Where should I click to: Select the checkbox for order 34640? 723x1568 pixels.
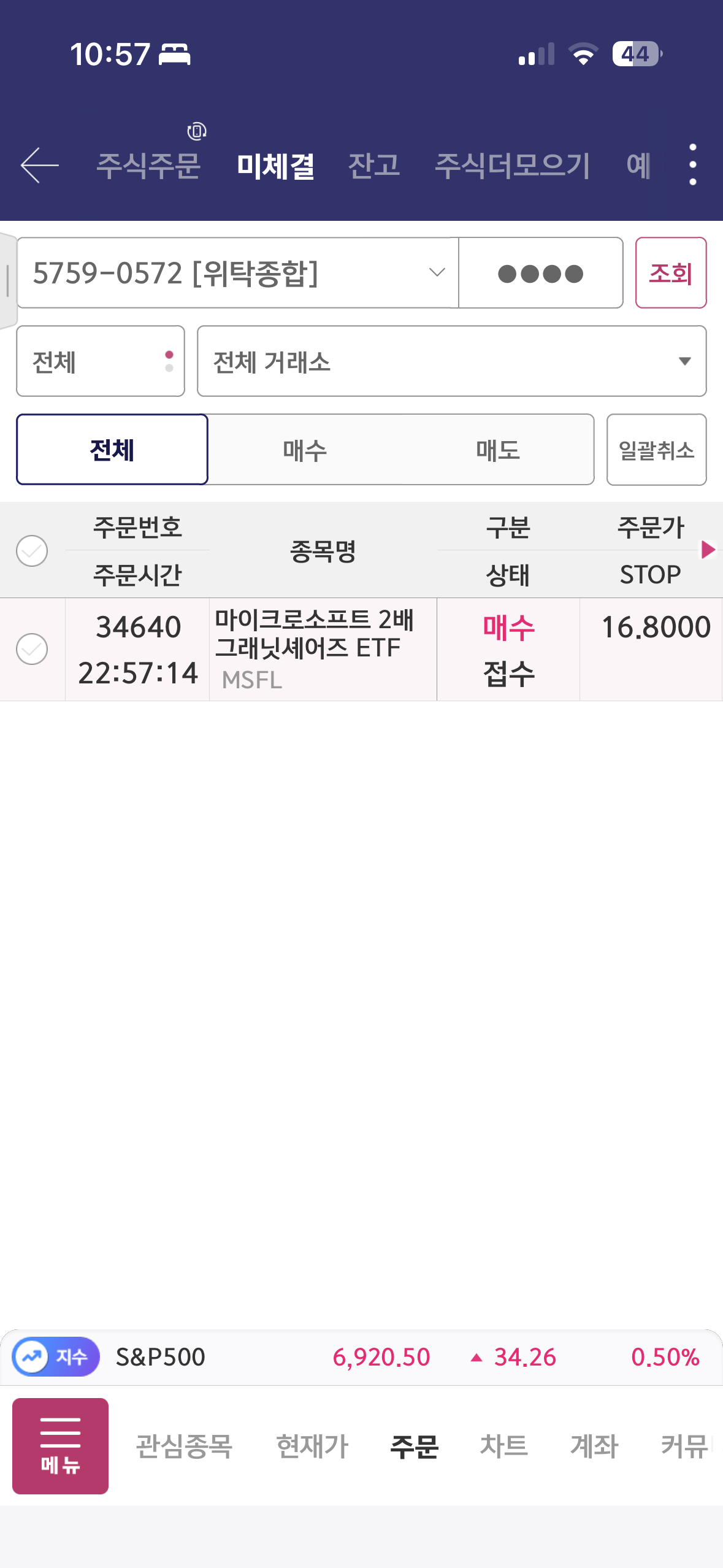(32, 649)
